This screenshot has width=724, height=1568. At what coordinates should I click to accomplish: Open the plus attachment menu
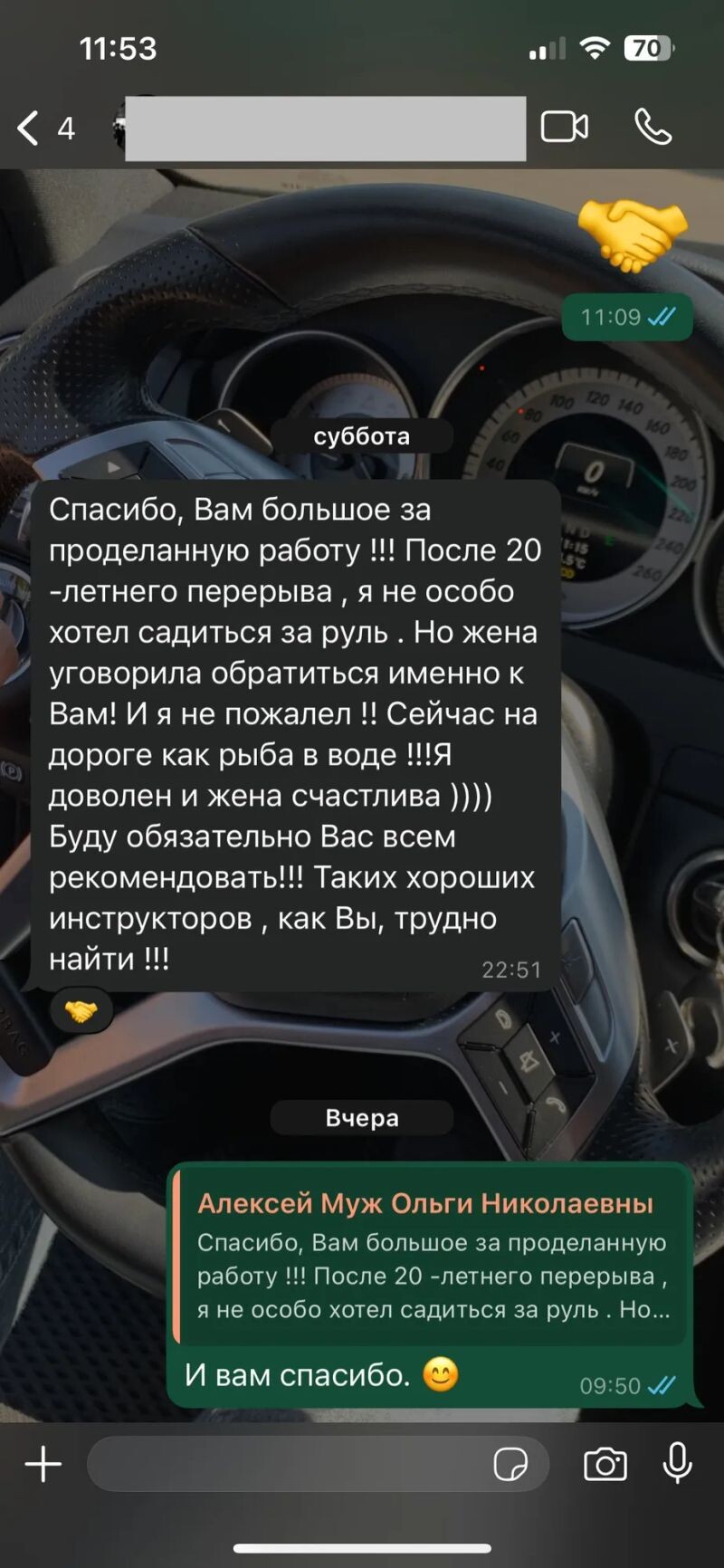click(43, 1464)
